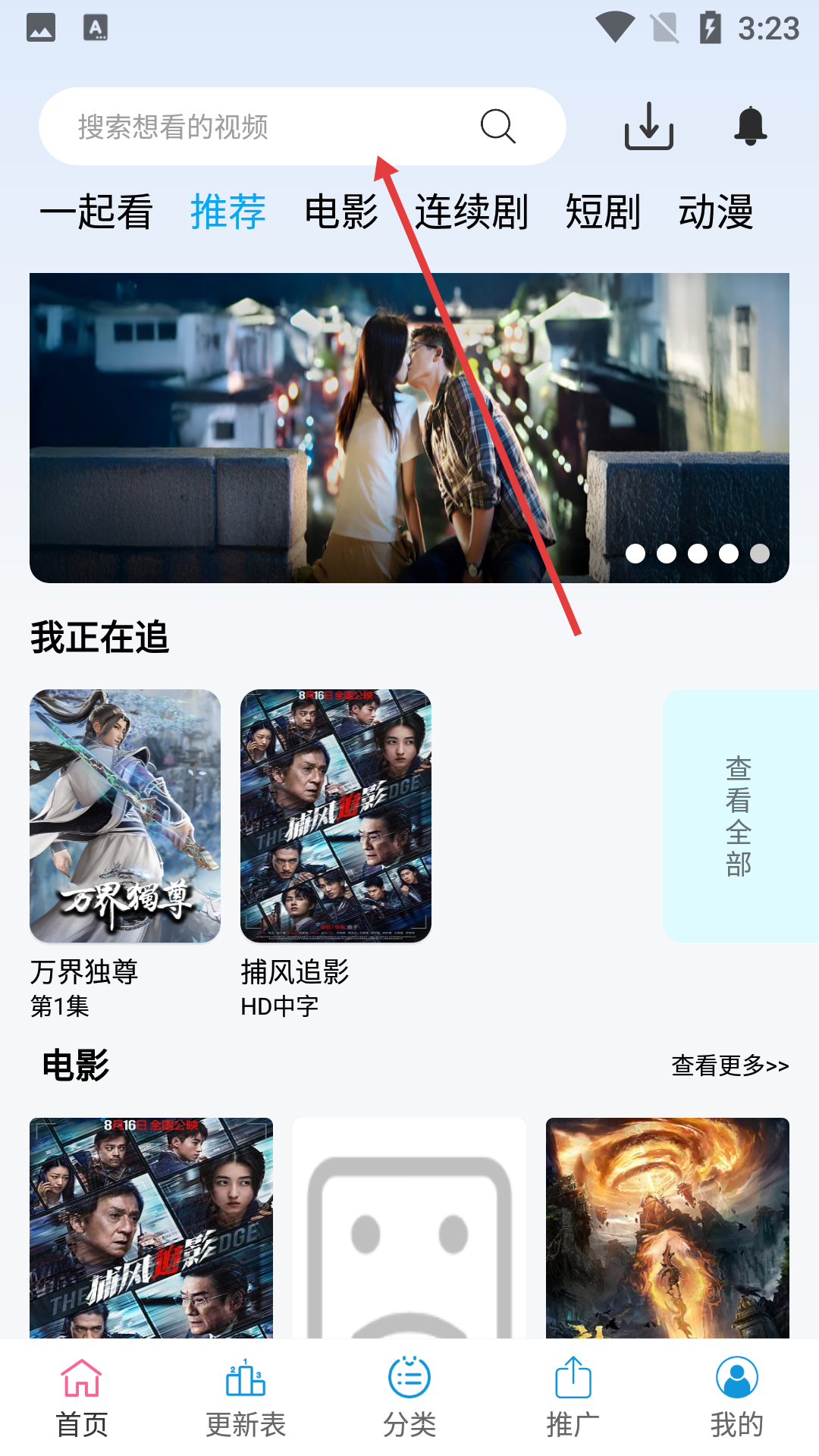This screenshot has height=1456, width=819.
Task: Switch to the 动漫 tab
Action: pos(715,212)
